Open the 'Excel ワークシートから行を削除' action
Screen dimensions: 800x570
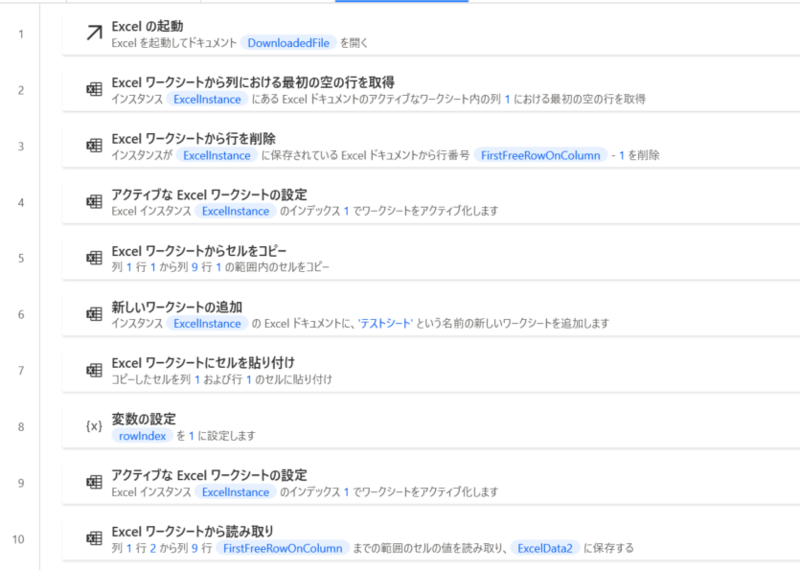point(194,138)
